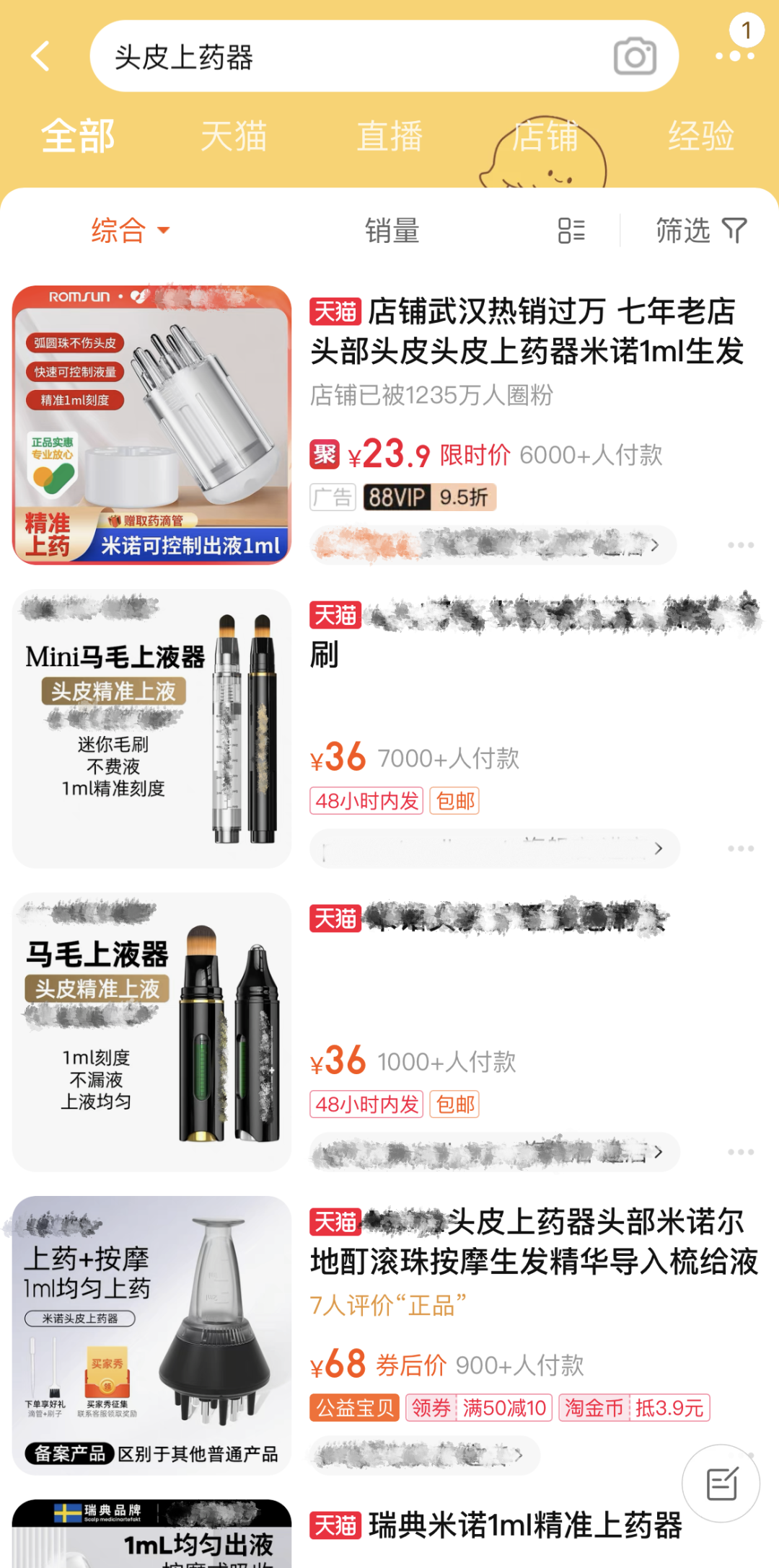Open more options for the ¥23.9 item
Image resolution: width=779 pixels, height=1568 pixels.
tap(741, 545)
